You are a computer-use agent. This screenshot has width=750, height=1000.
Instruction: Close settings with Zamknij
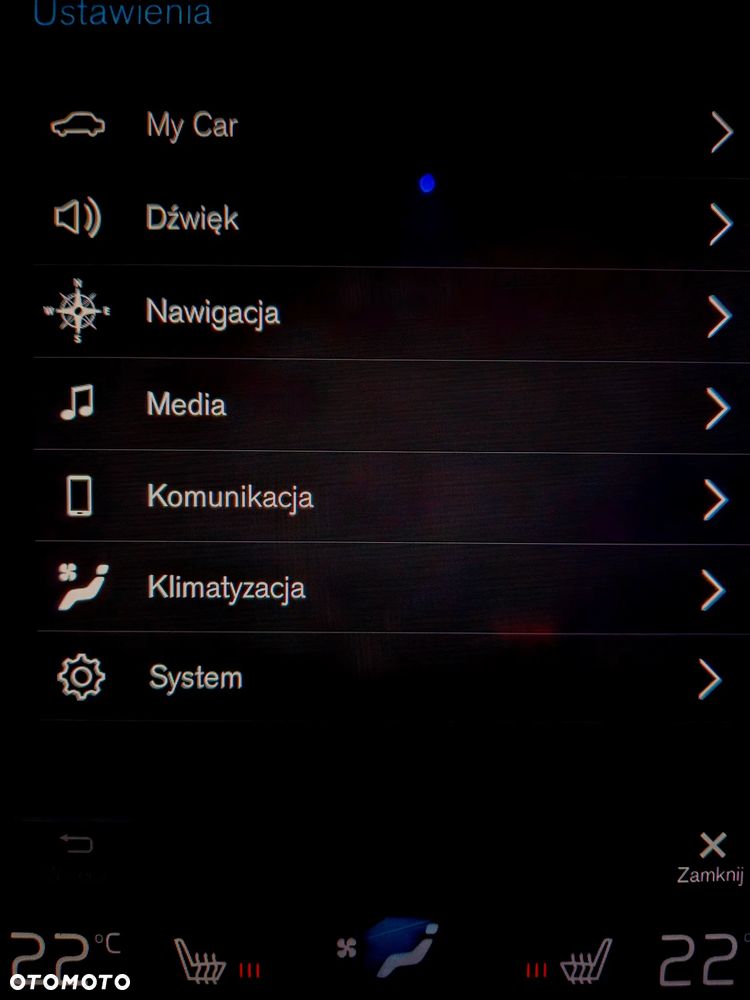pos(711,856)
